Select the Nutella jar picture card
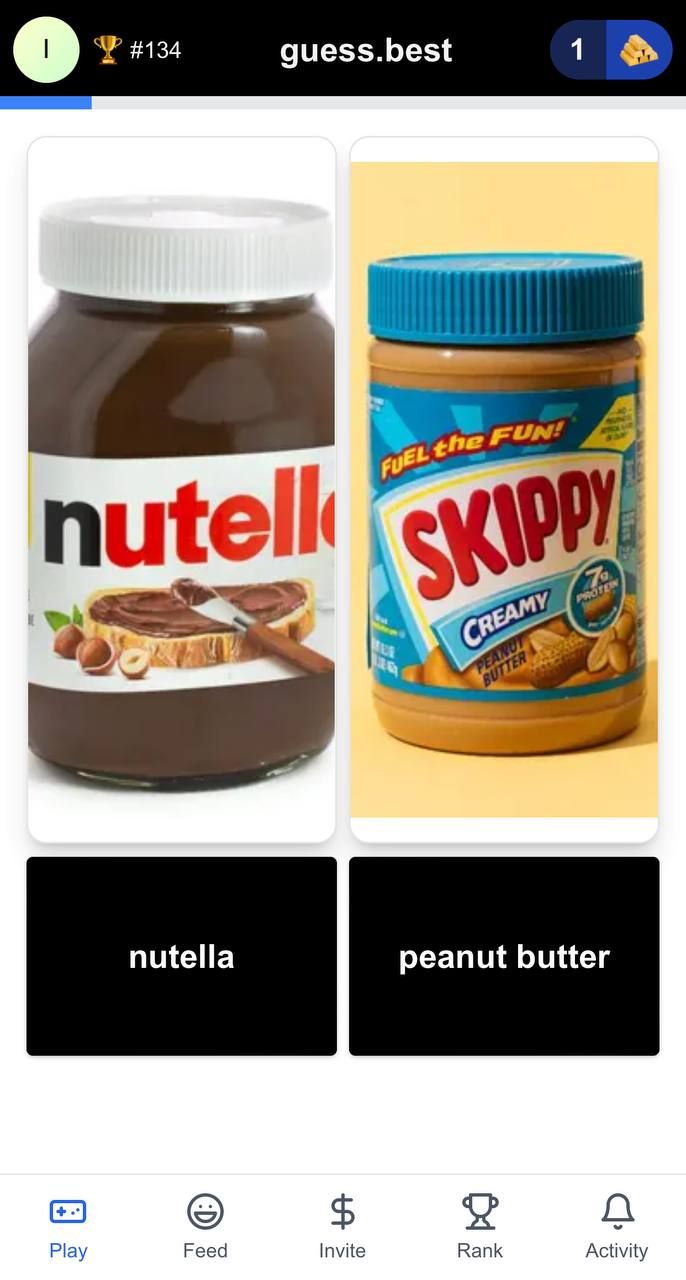686x1280 pixels. [181, 489]
